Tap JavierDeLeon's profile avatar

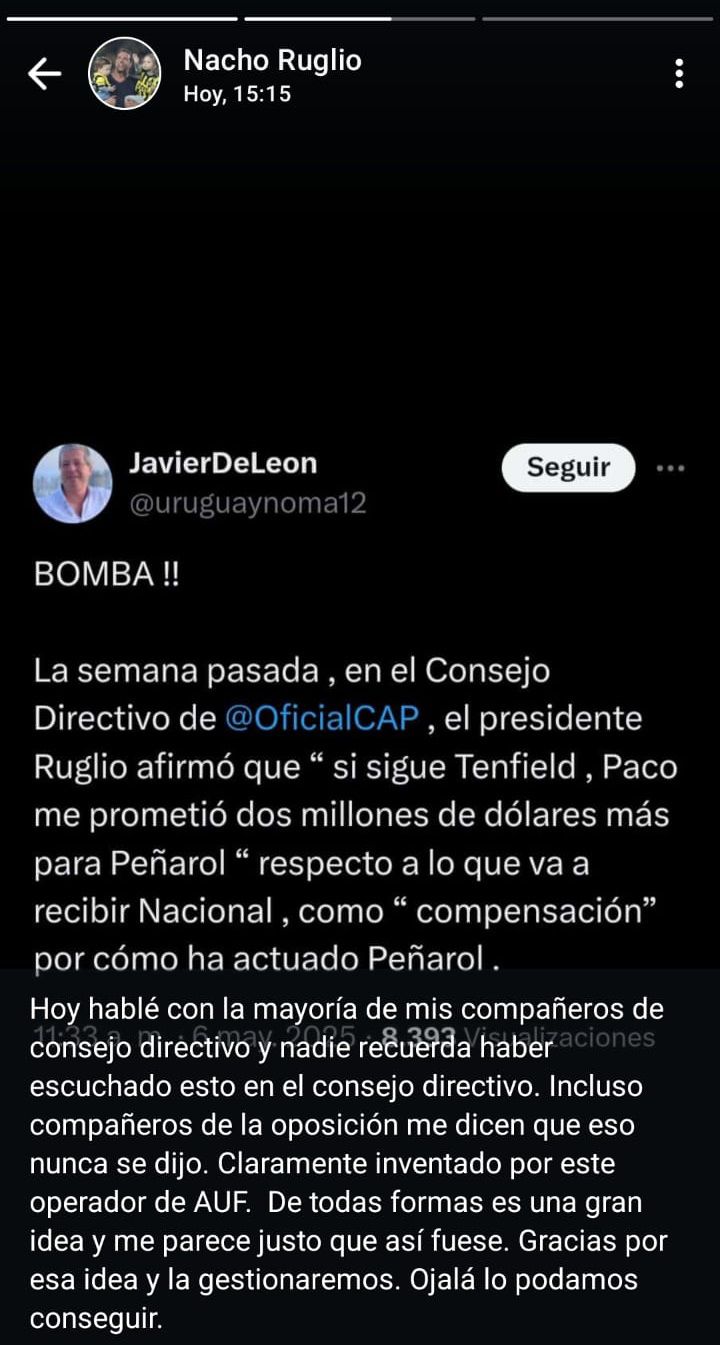(71, 477)
